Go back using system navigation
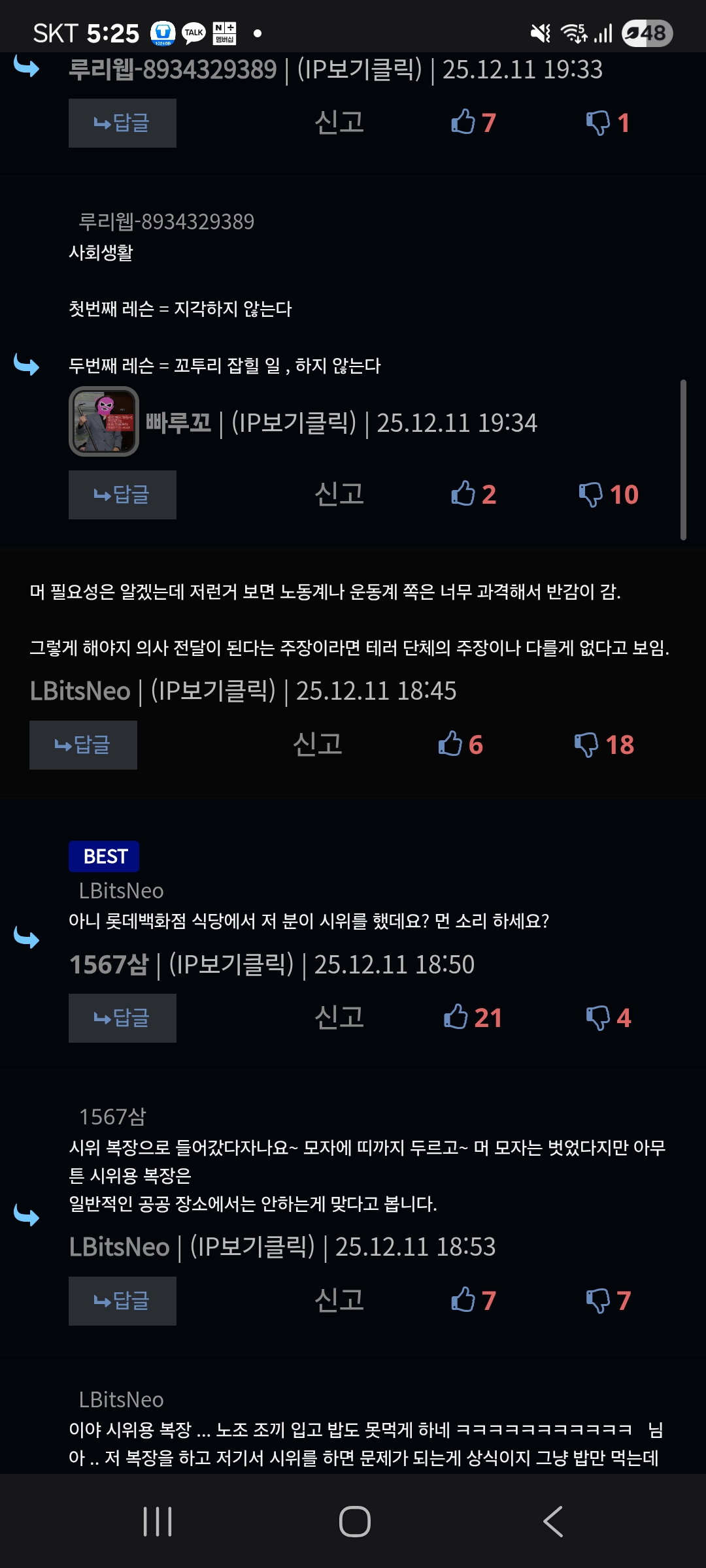 coord(553,1522)
